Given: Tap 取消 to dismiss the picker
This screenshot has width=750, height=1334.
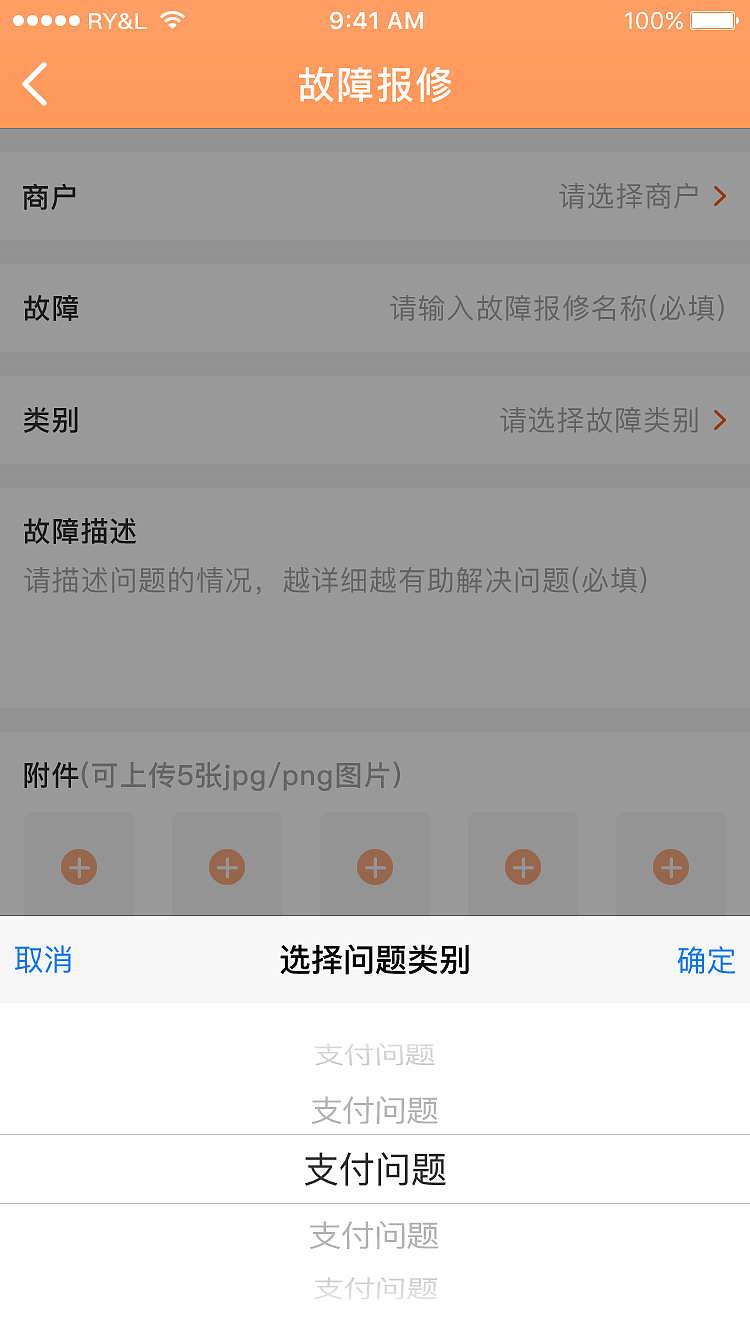Looking at the screenshot, I should pos(42,958).
